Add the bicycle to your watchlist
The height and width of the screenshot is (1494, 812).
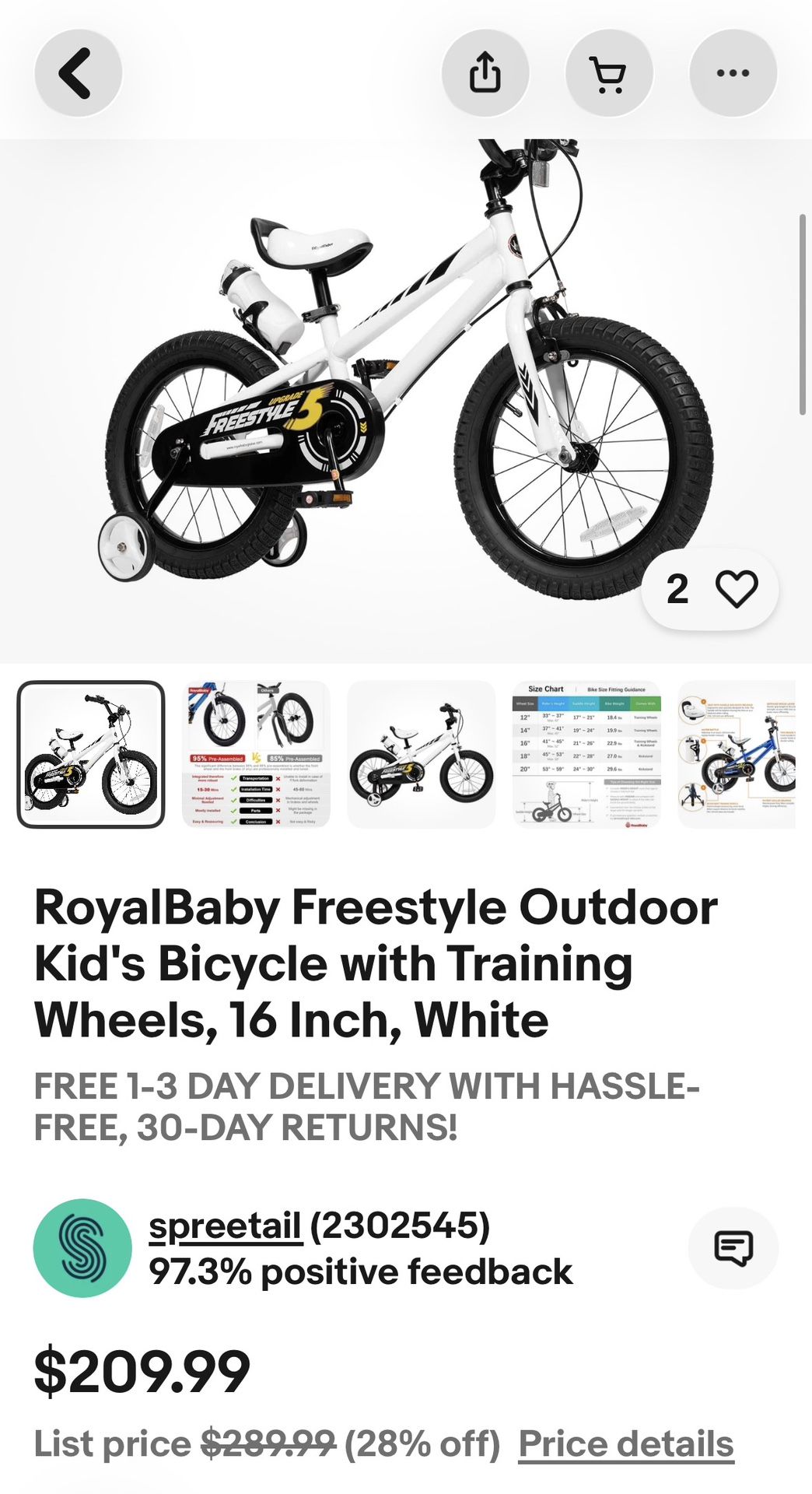tap(736, 589)
